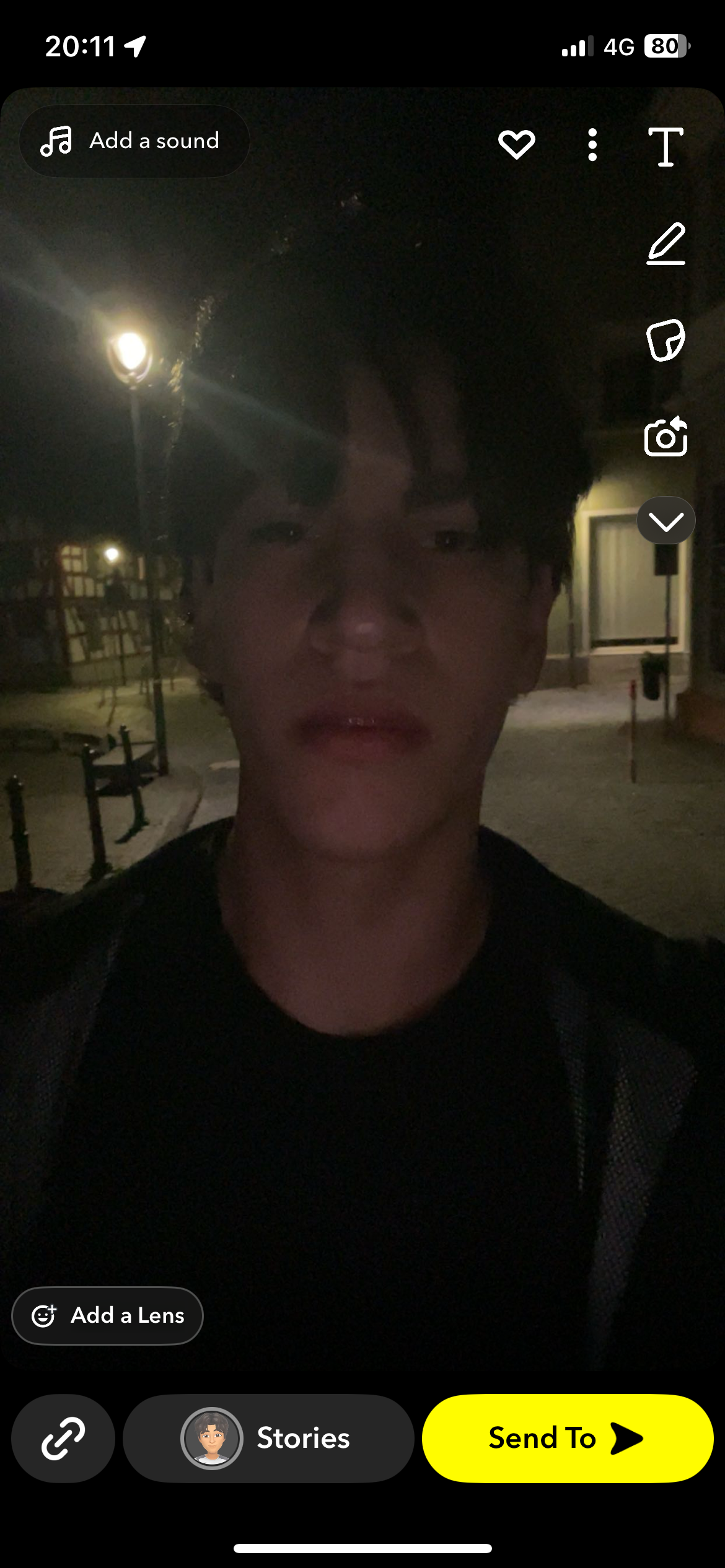Attach a link to the snap
Screen dimensions: 725x1568
(x=63, y=1438)
